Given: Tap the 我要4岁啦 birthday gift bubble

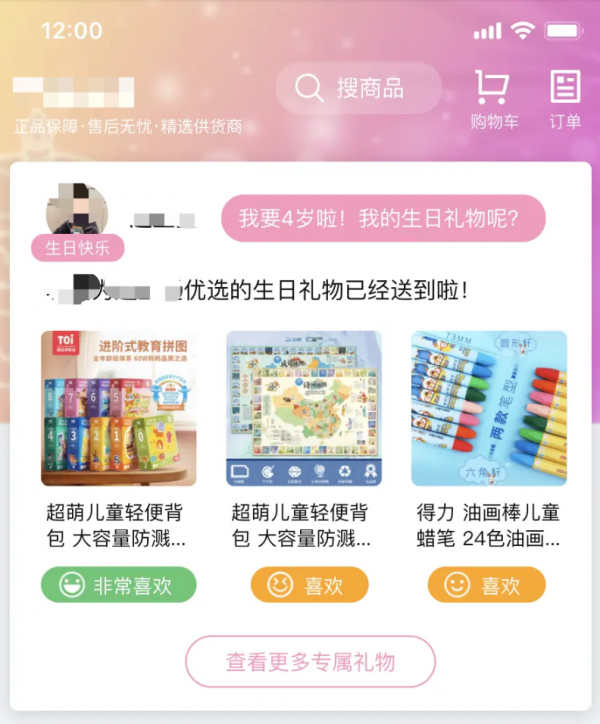Looking at the screenshot, I should [x=383, y=218].
